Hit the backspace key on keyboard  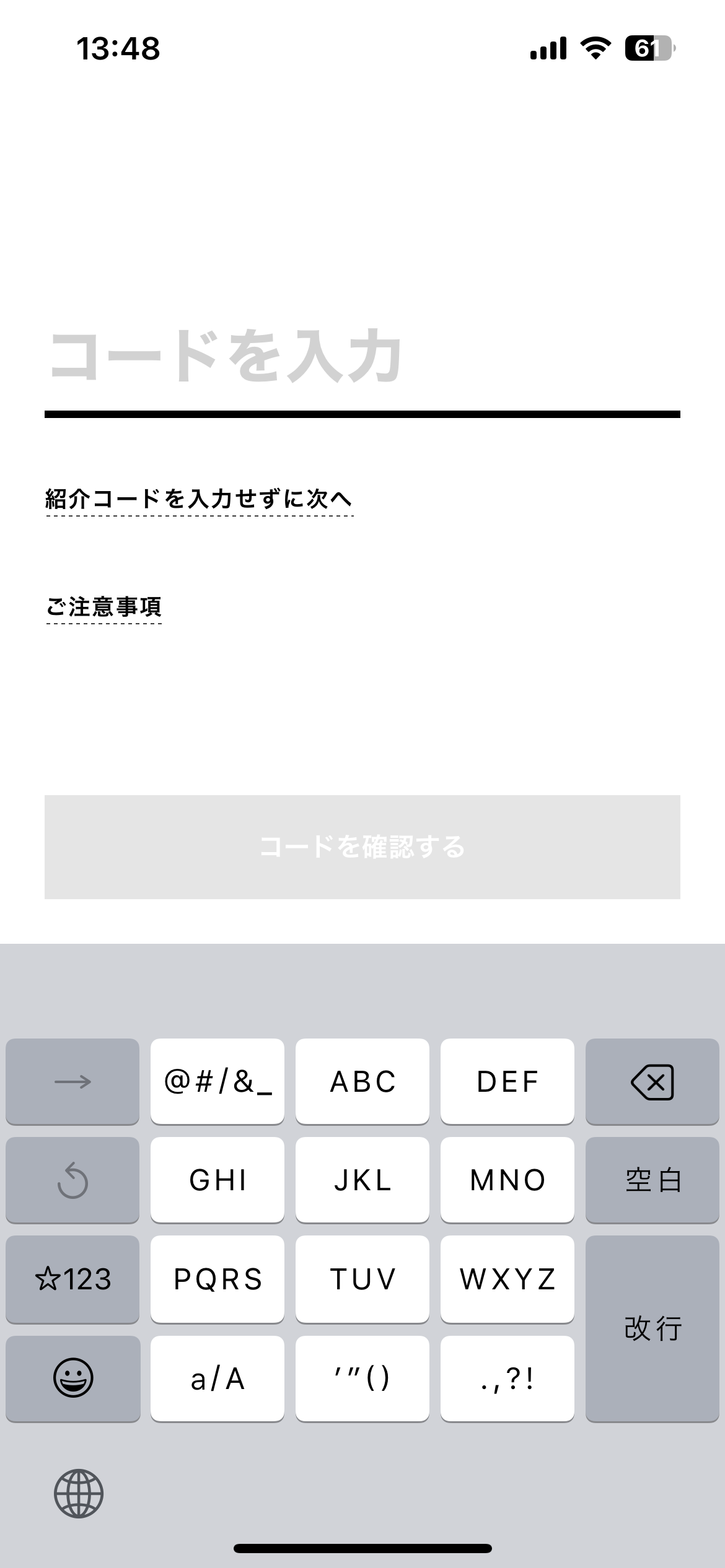pos(652,1081)
